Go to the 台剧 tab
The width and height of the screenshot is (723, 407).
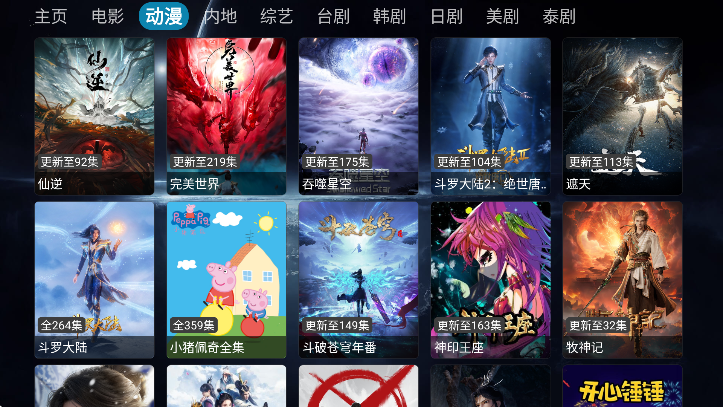pos(333,17)
